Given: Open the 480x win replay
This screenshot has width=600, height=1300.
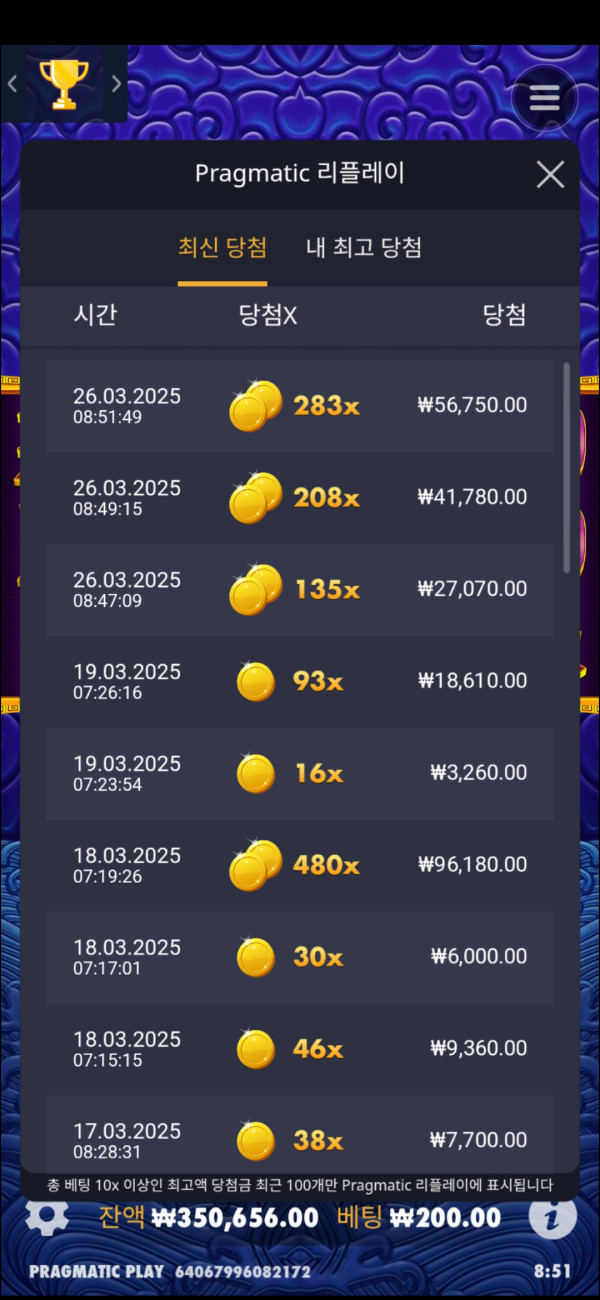Looking at the screenshot, I should coord(300,866).
